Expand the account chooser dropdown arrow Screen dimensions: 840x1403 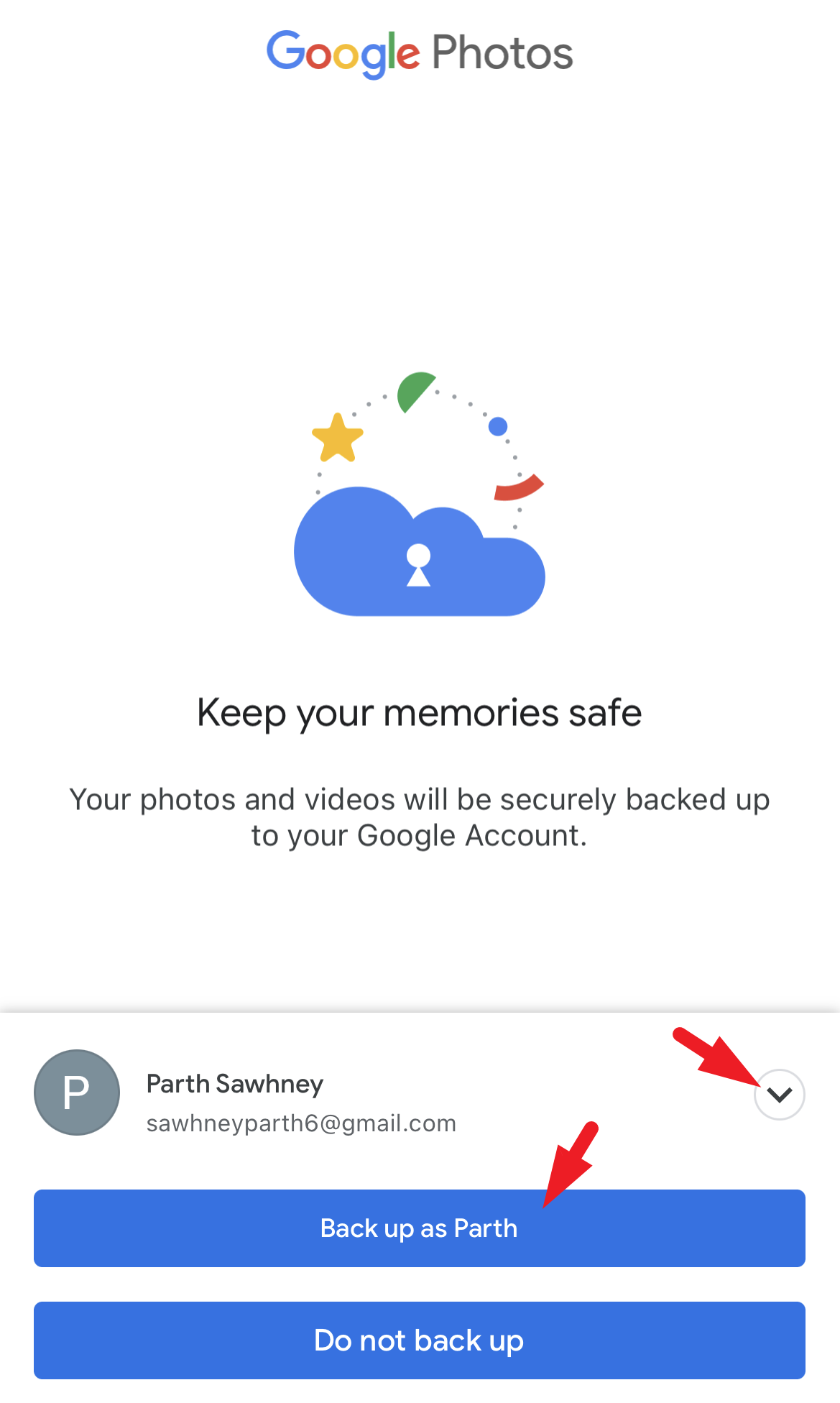click(779, 1095)
